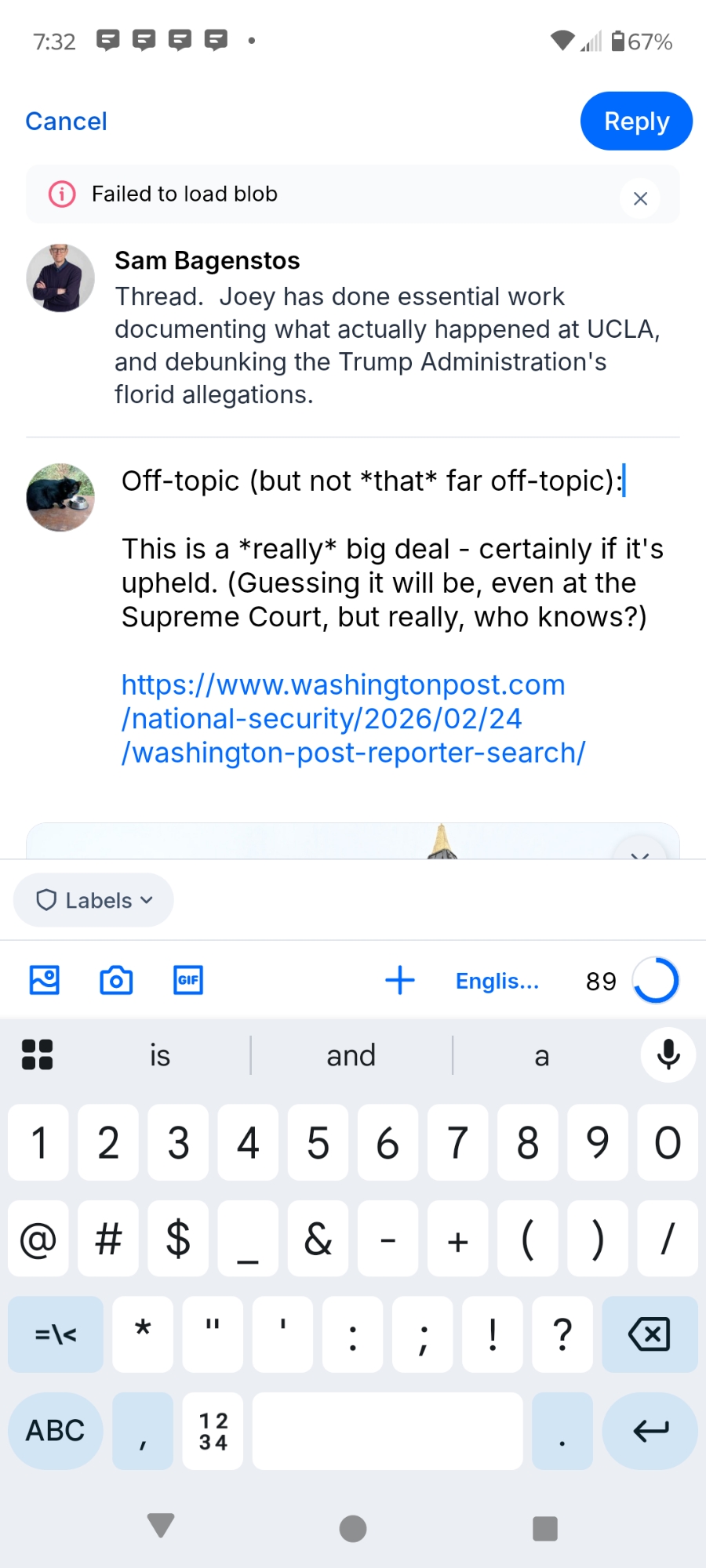Insert the 'is' keyboard suggestion
The width and height of the screenshot is (706, 1568).
(x=160, y=1055)
